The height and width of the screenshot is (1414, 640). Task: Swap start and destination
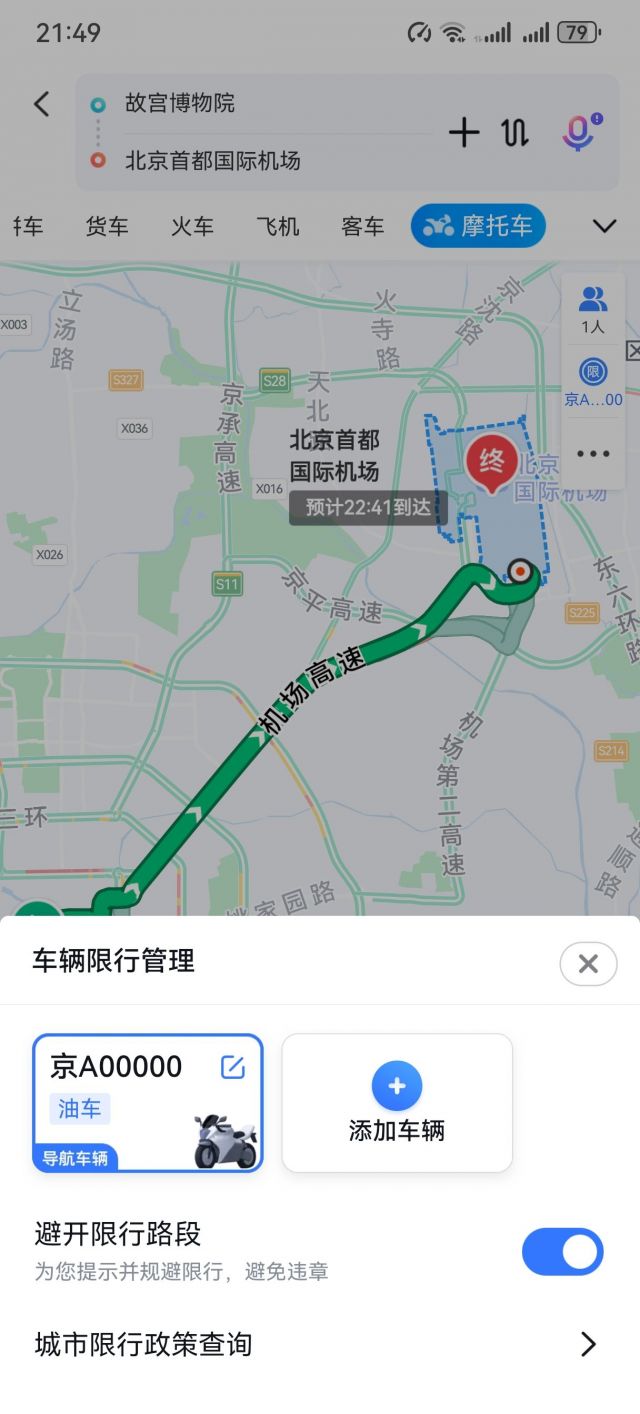tap(515, 132)
